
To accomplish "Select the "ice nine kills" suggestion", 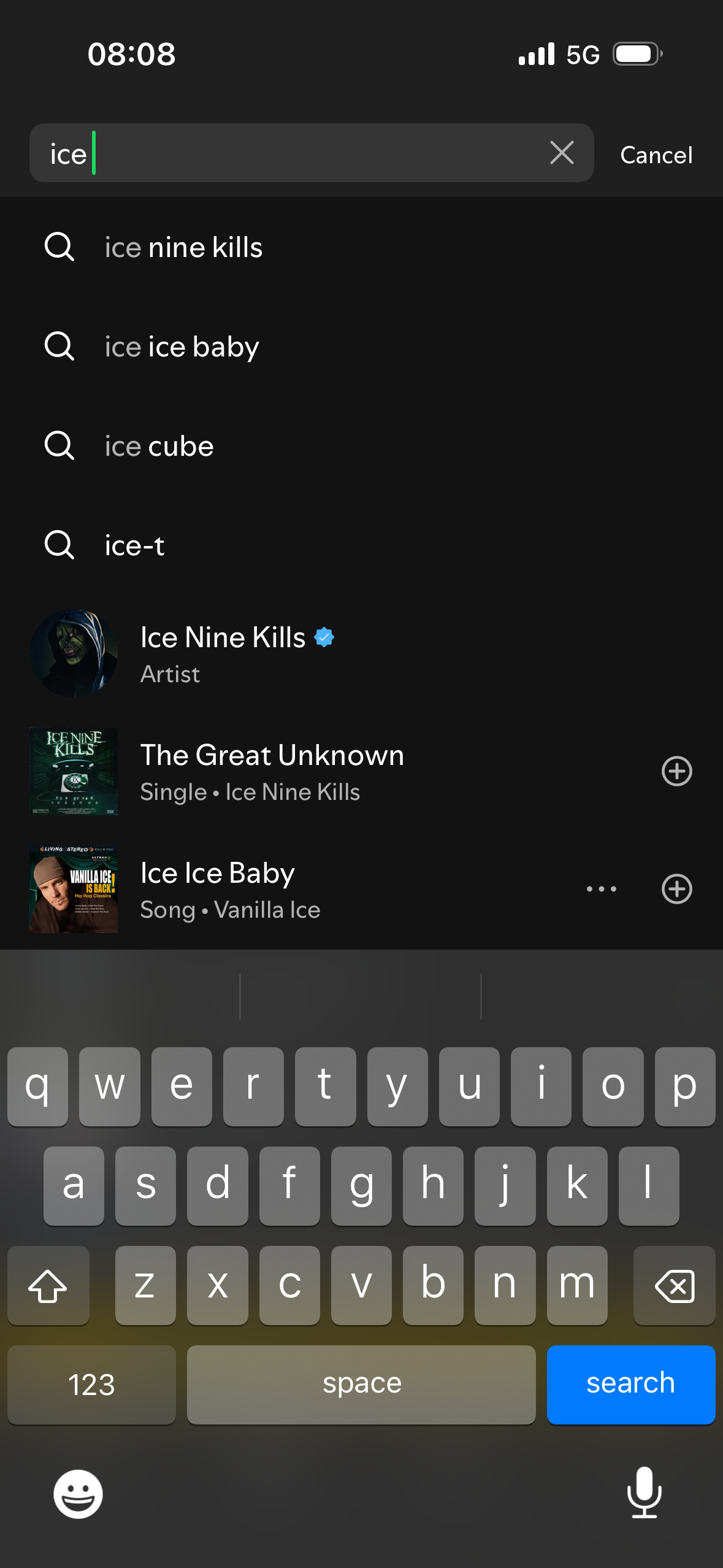I will pyautogui.click(x=361, y=247).
